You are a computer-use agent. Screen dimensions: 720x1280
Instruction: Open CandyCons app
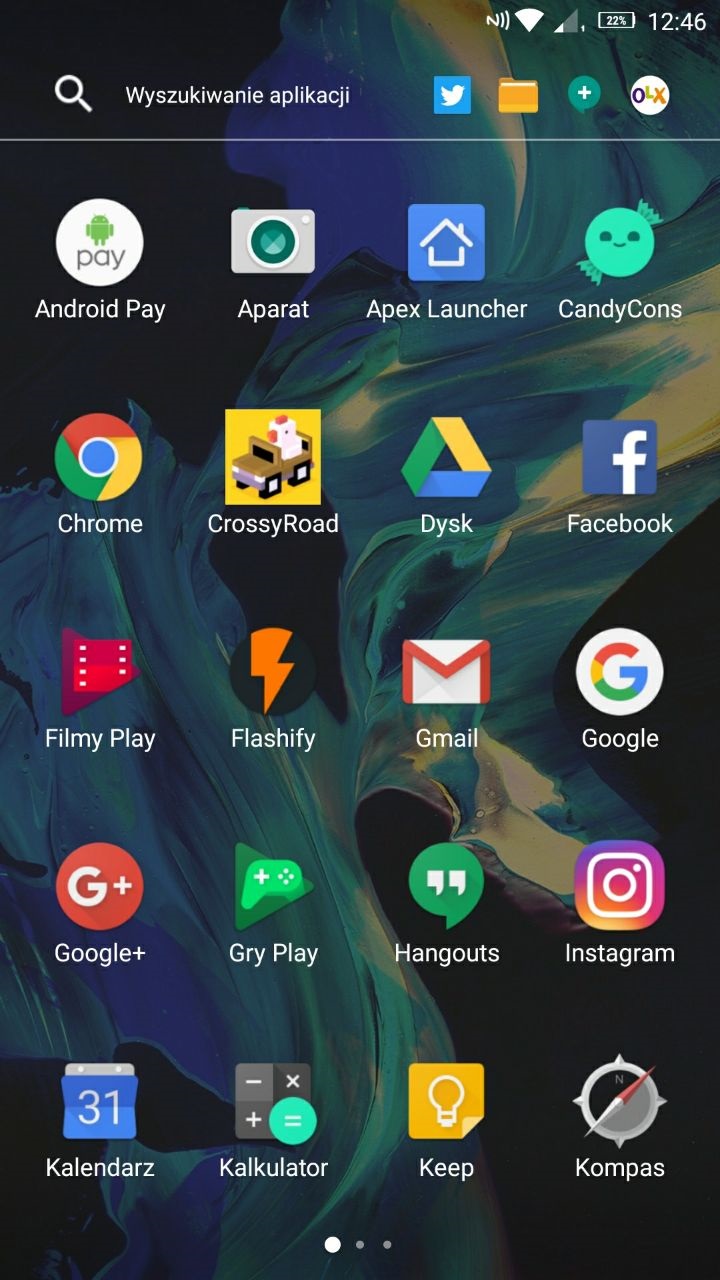pyautogui.click(x=620, y=243)
